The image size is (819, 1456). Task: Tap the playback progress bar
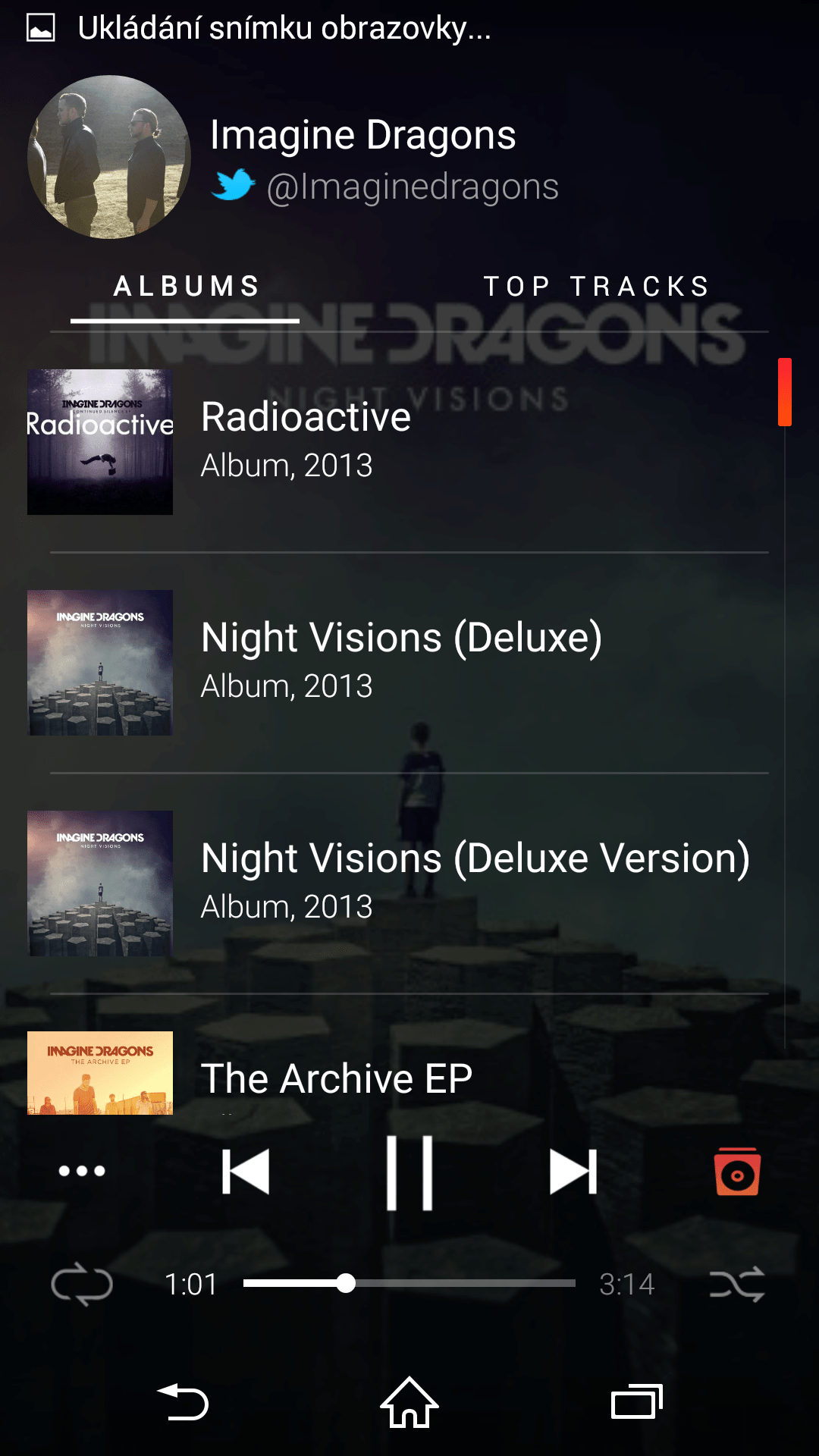[x=409, y=1283]
